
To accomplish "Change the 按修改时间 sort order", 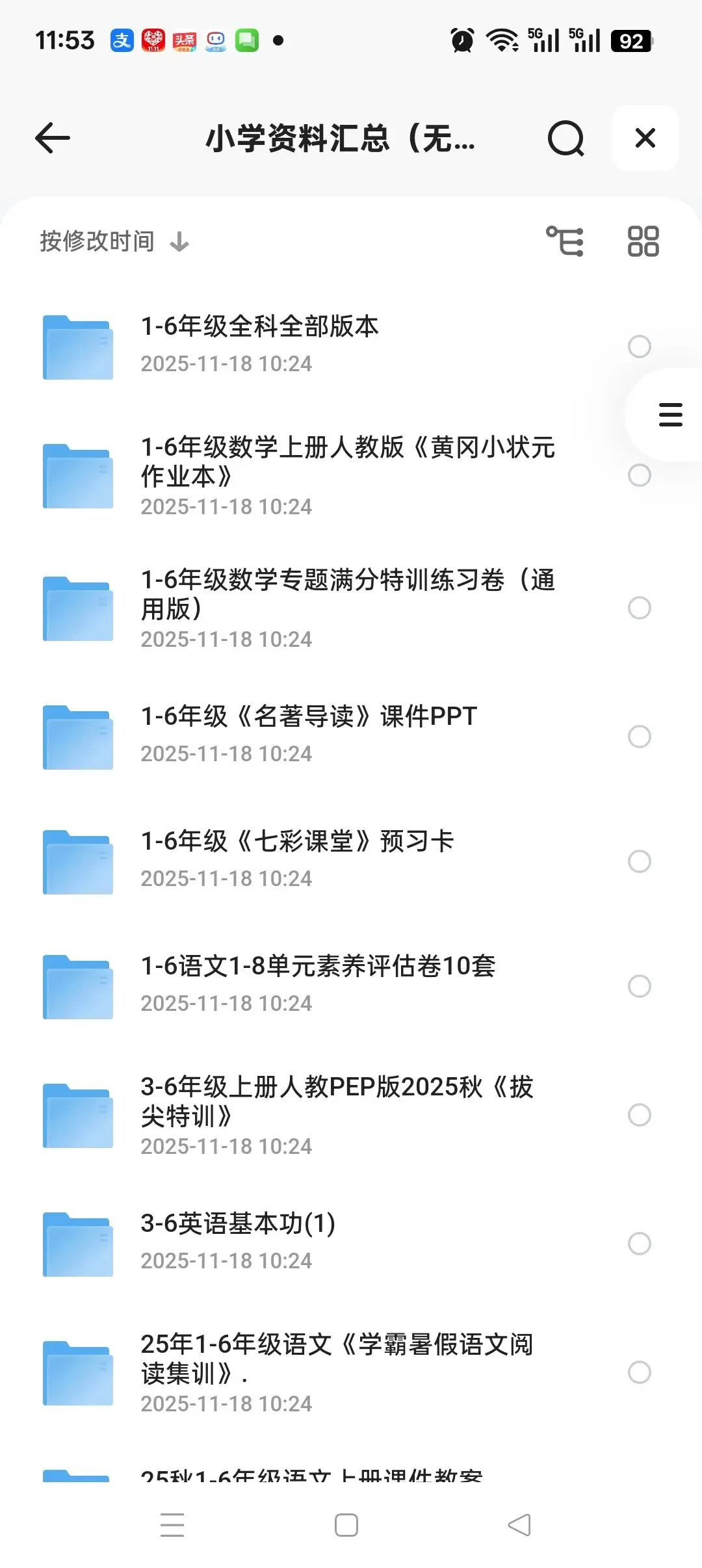I will coord(114,242).
